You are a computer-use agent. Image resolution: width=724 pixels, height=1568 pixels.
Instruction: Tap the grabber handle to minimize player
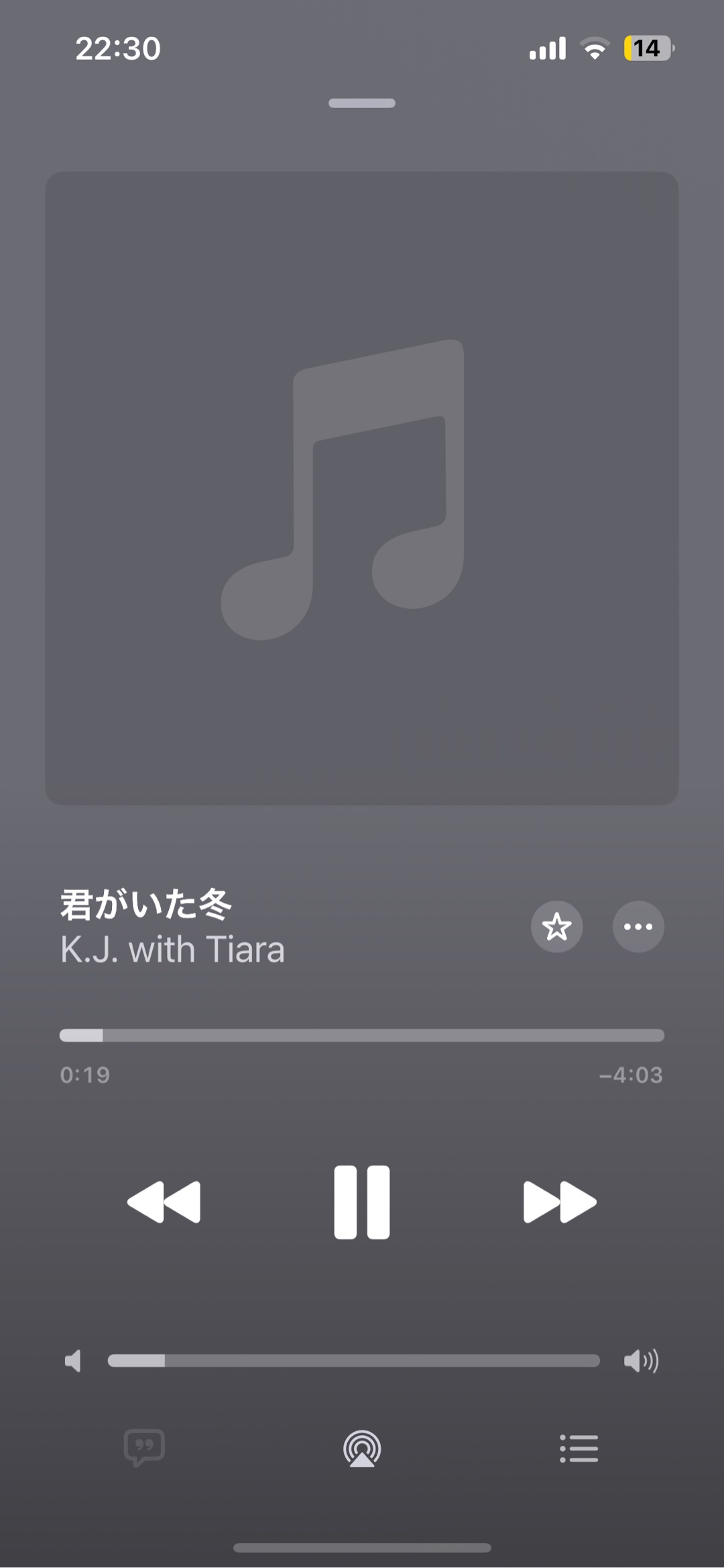click(362, 103)
